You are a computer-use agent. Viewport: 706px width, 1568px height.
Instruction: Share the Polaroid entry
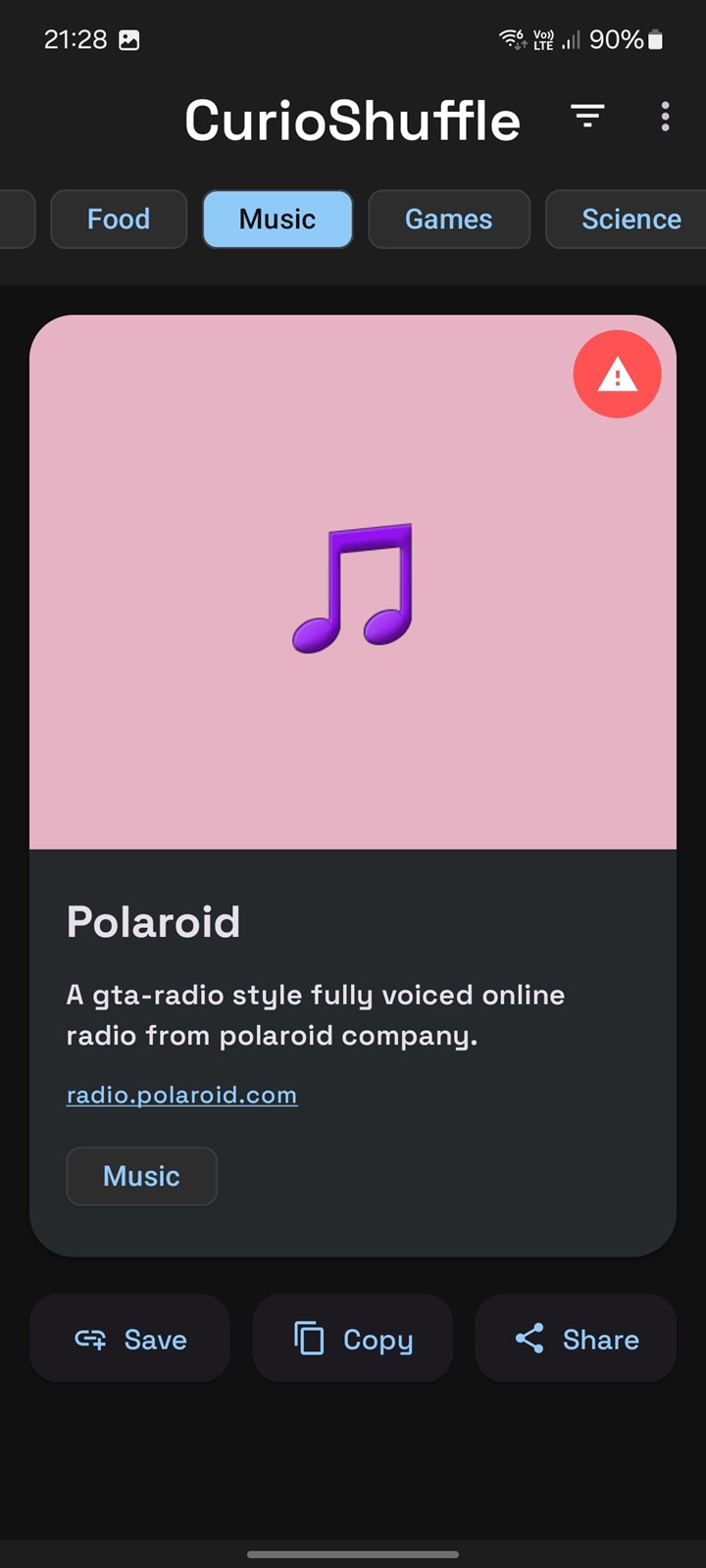point(576,1339)
